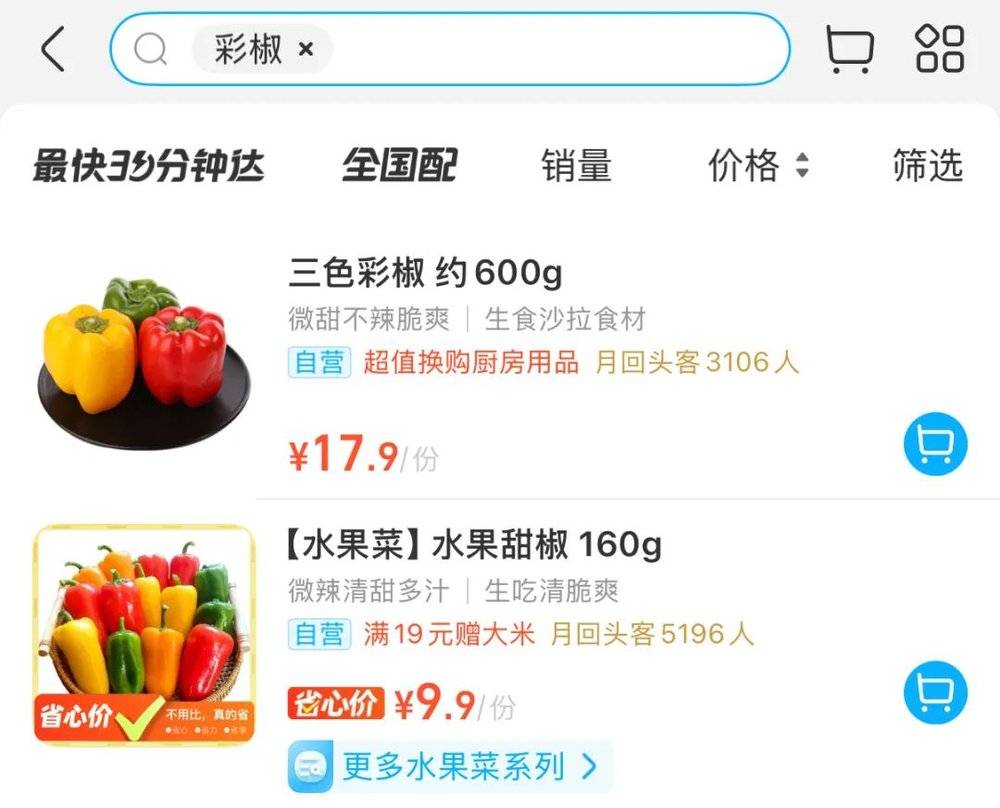Switch to the 全国配 tab
The width and height of the screenshot is (1000, 808).
(x=398, y=166)
